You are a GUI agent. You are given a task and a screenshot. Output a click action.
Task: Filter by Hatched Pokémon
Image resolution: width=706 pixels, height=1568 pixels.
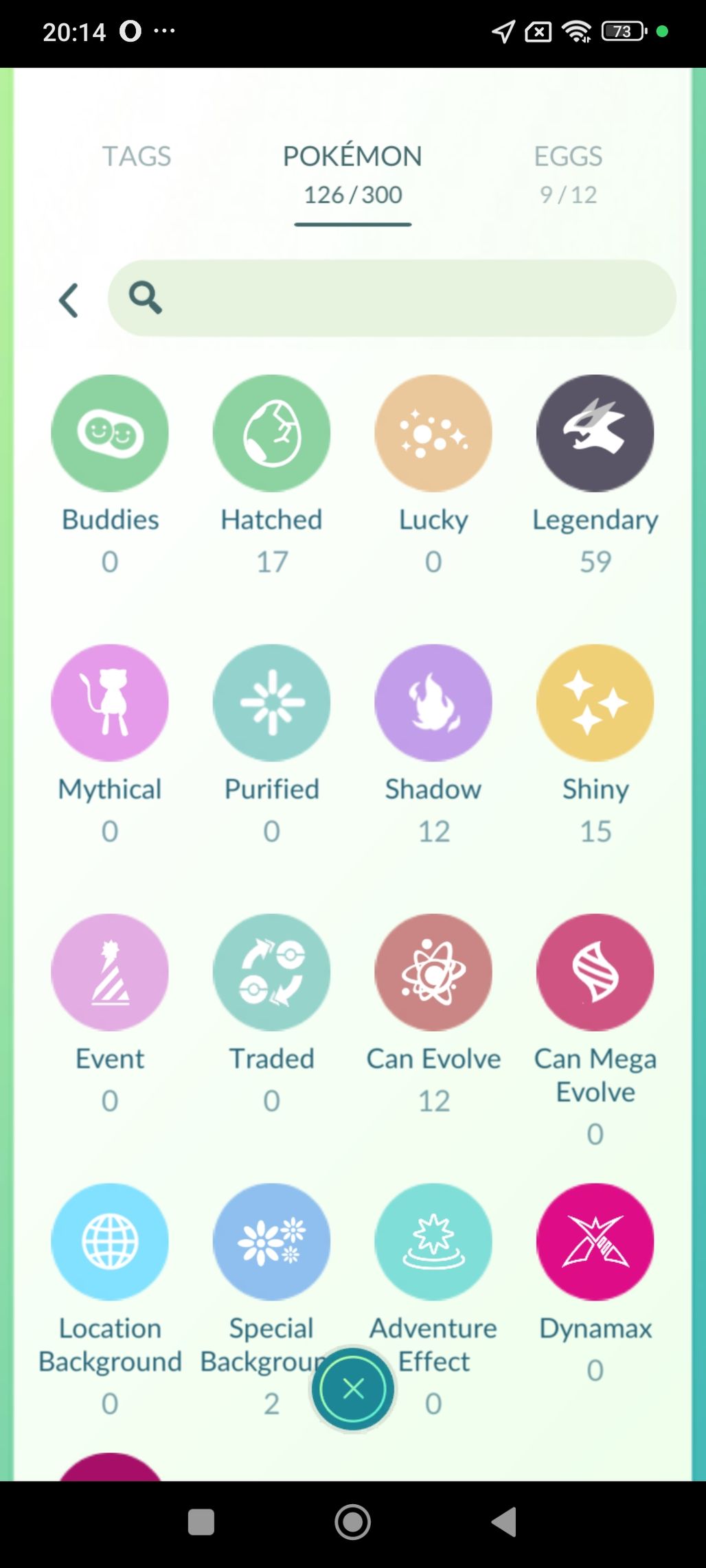point(271,433)
